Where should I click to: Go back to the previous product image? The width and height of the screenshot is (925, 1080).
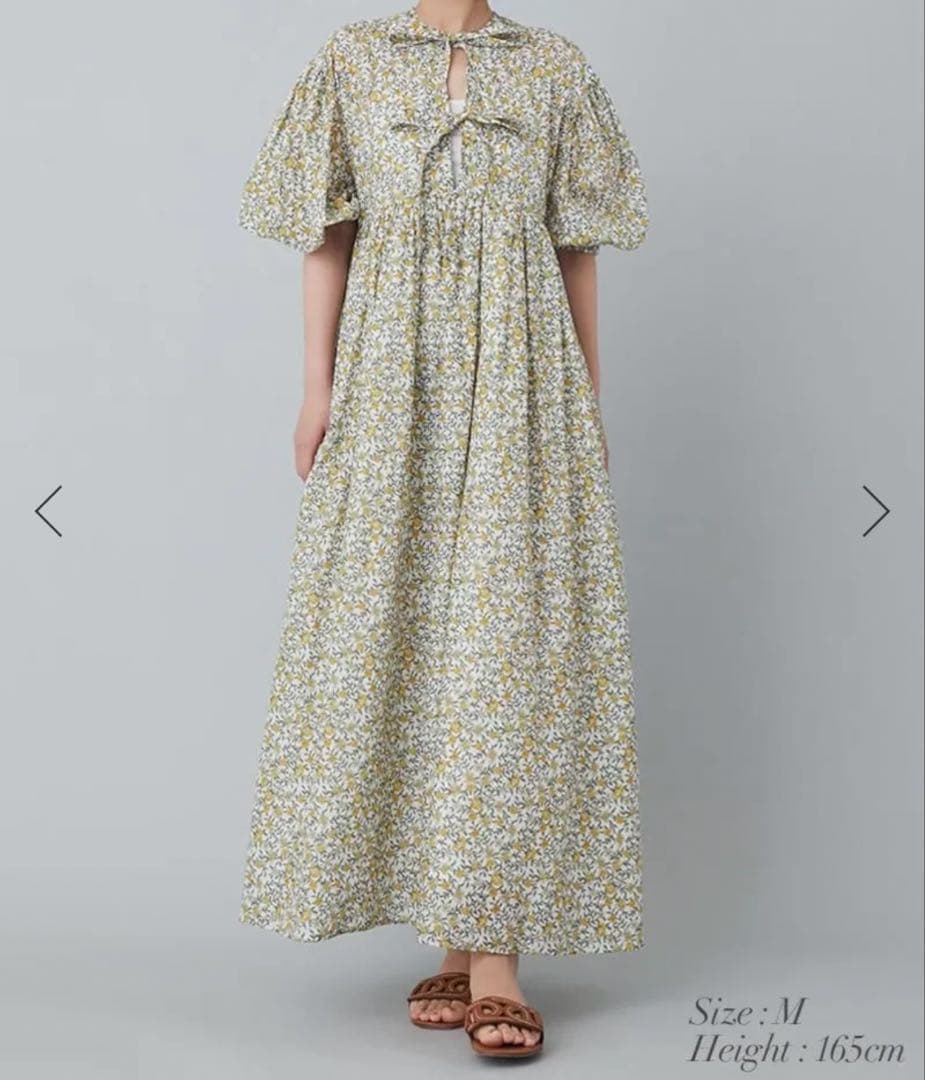(49, 511)
